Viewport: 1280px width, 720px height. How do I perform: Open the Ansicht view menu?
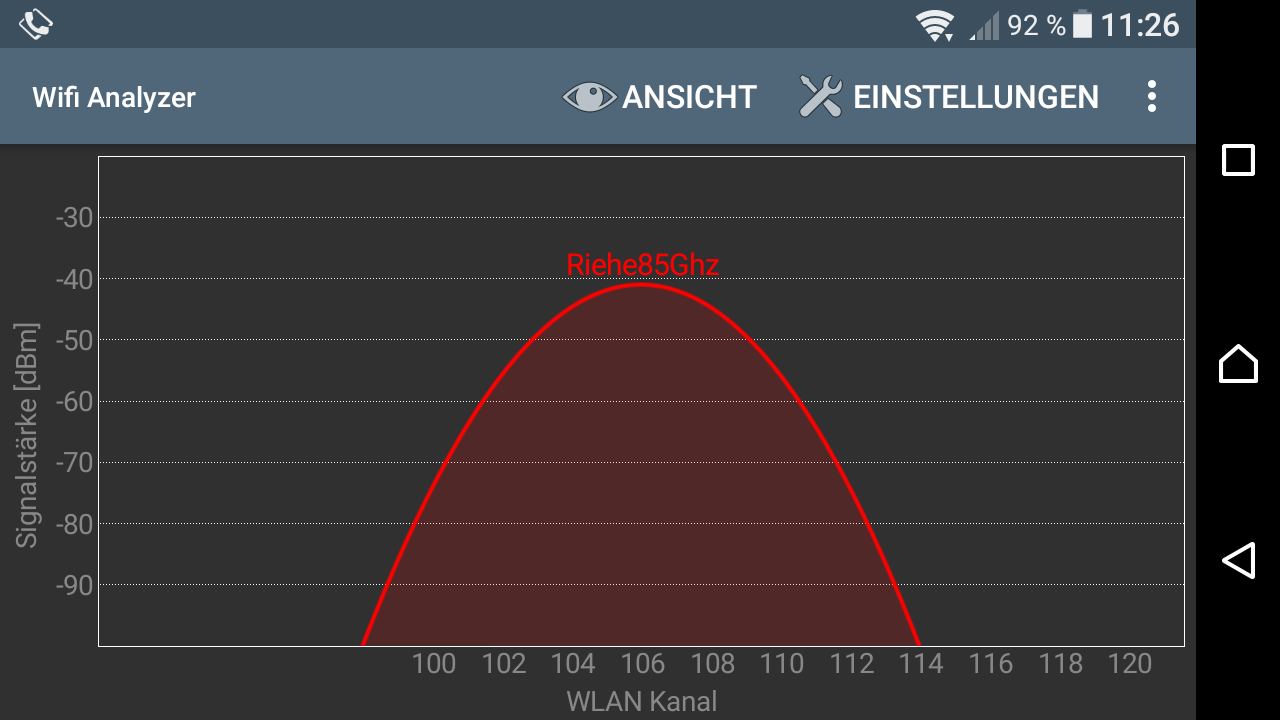660,97
